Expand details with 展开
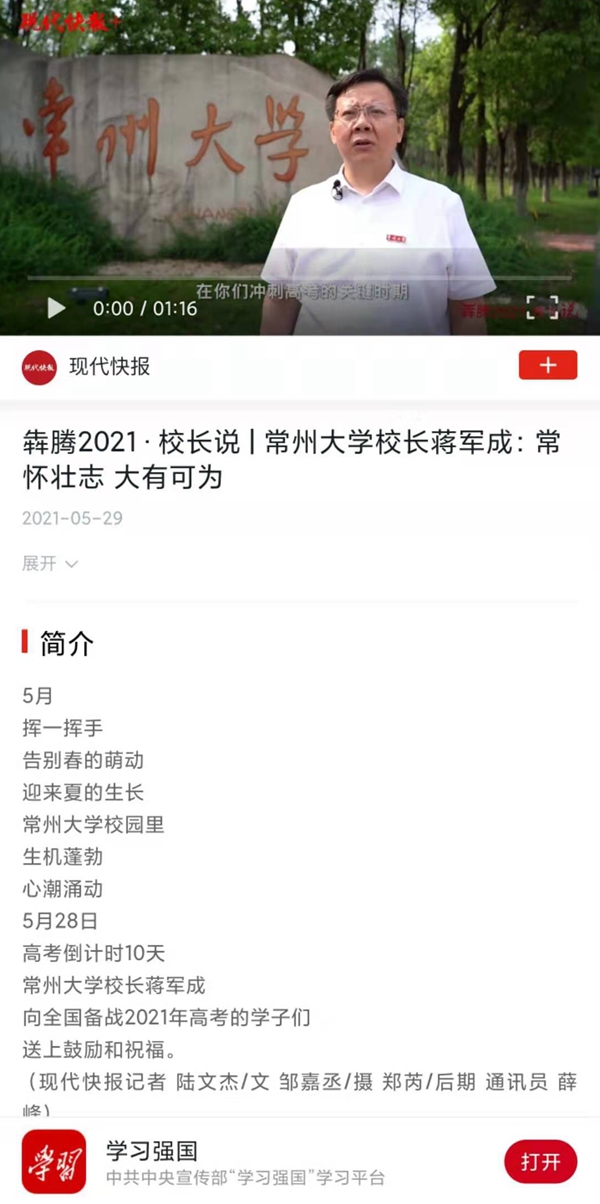600x1204 pixels. pos(50,564)
